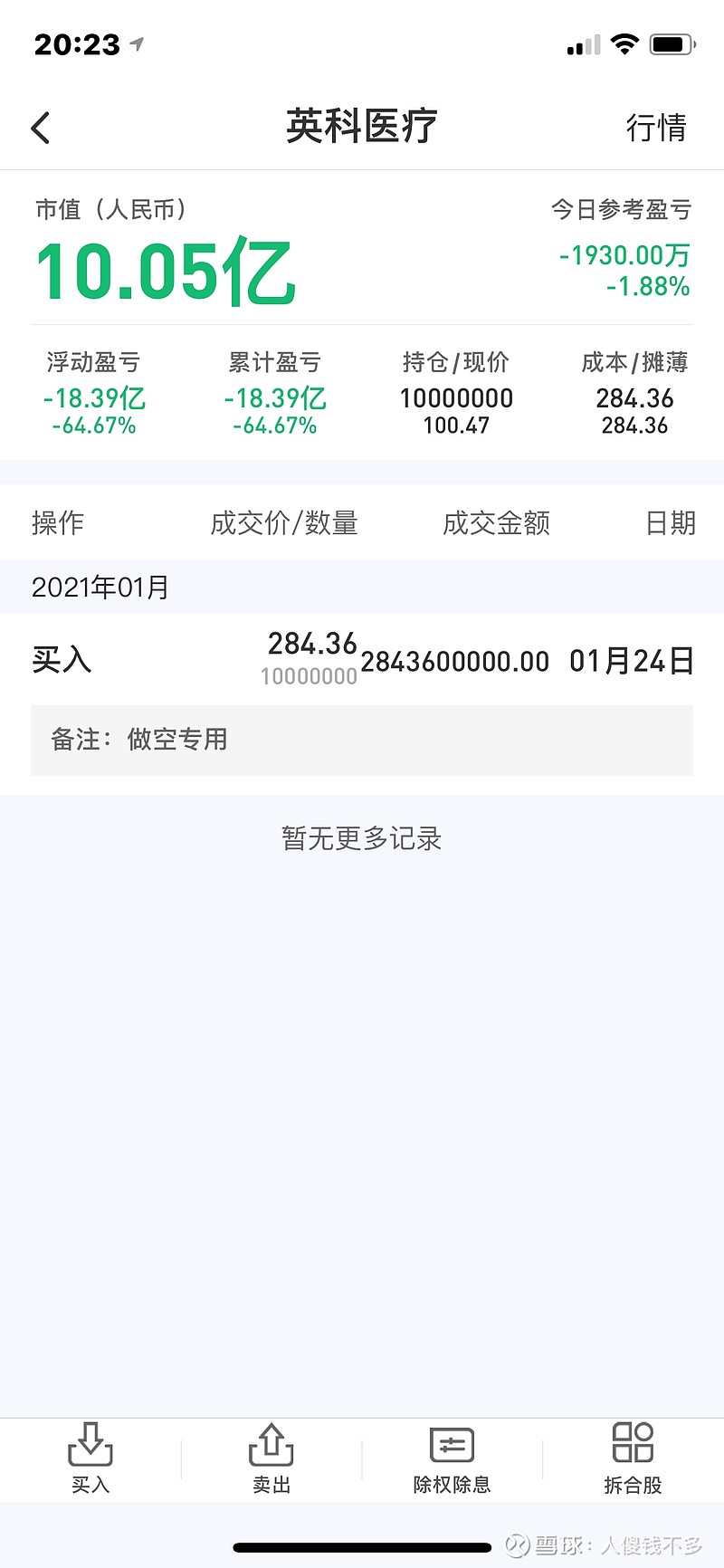Select 卖出 to record a sale

point(271,1457)
